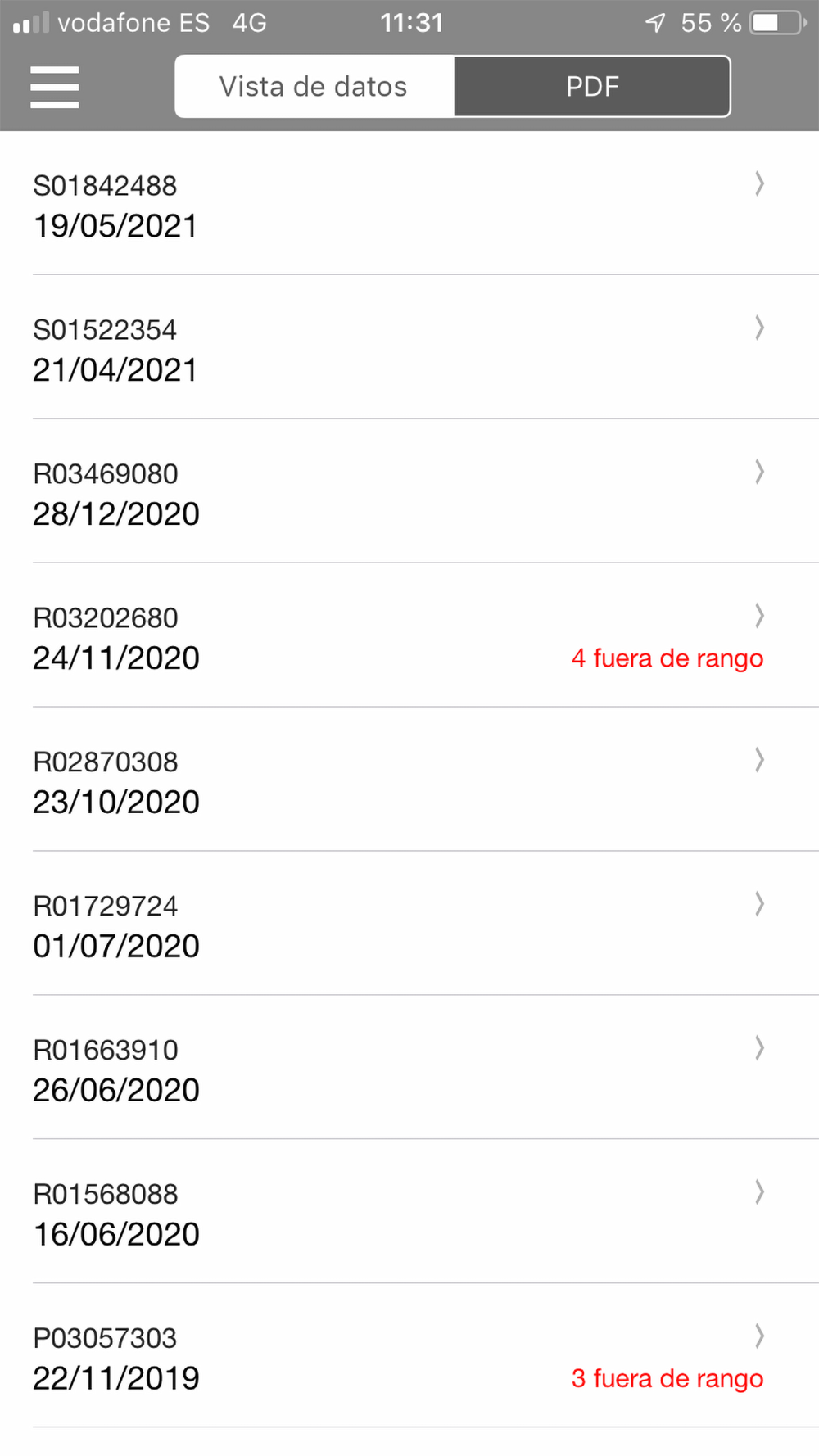The image size is (819, 1456).
Task: Tap report R02870308 dated 23/10/2020
Action: (x=393, y=781)
